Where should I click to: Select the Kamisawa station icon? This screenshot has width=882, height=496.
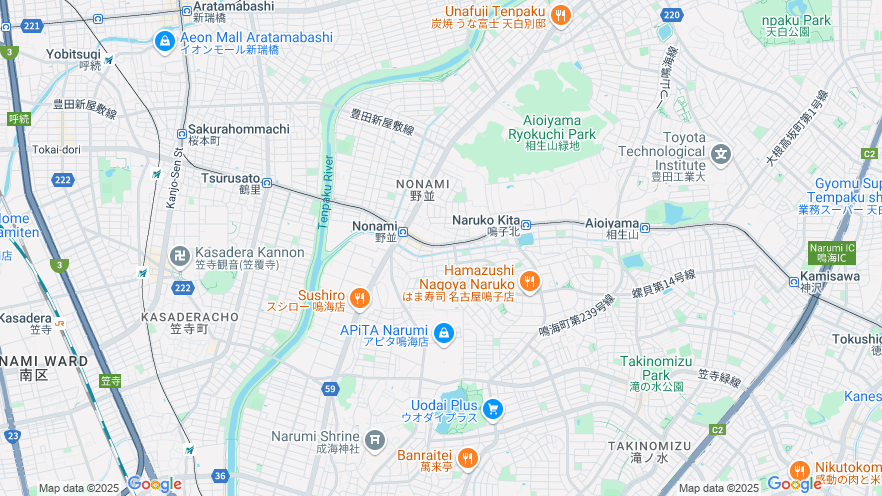click(793, 281)
